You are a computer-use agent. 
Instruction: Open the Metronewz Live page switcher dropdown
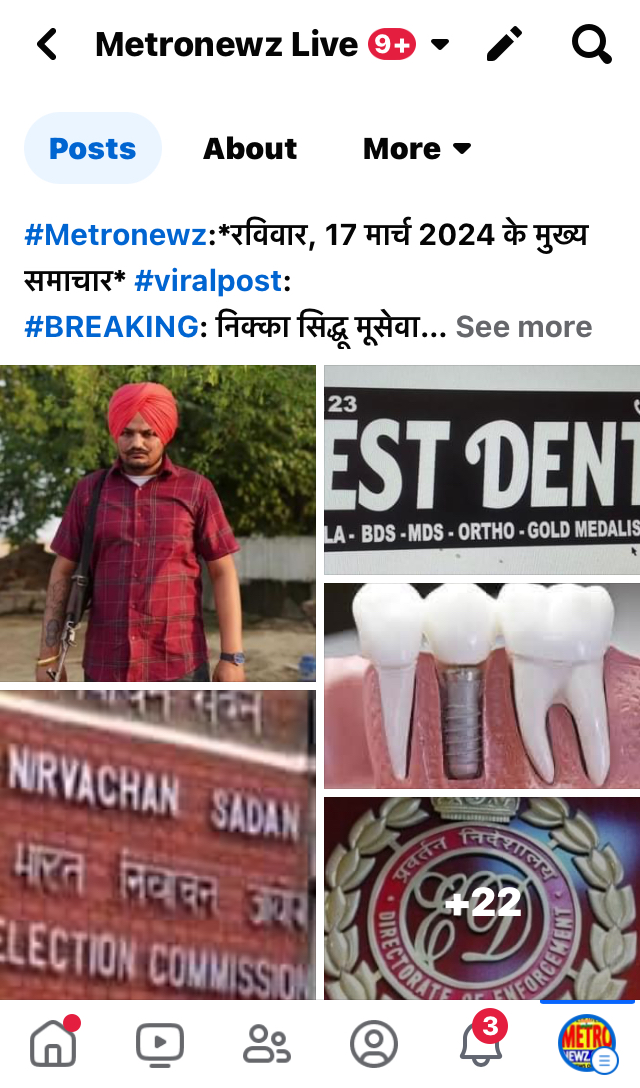click(439, 45)
